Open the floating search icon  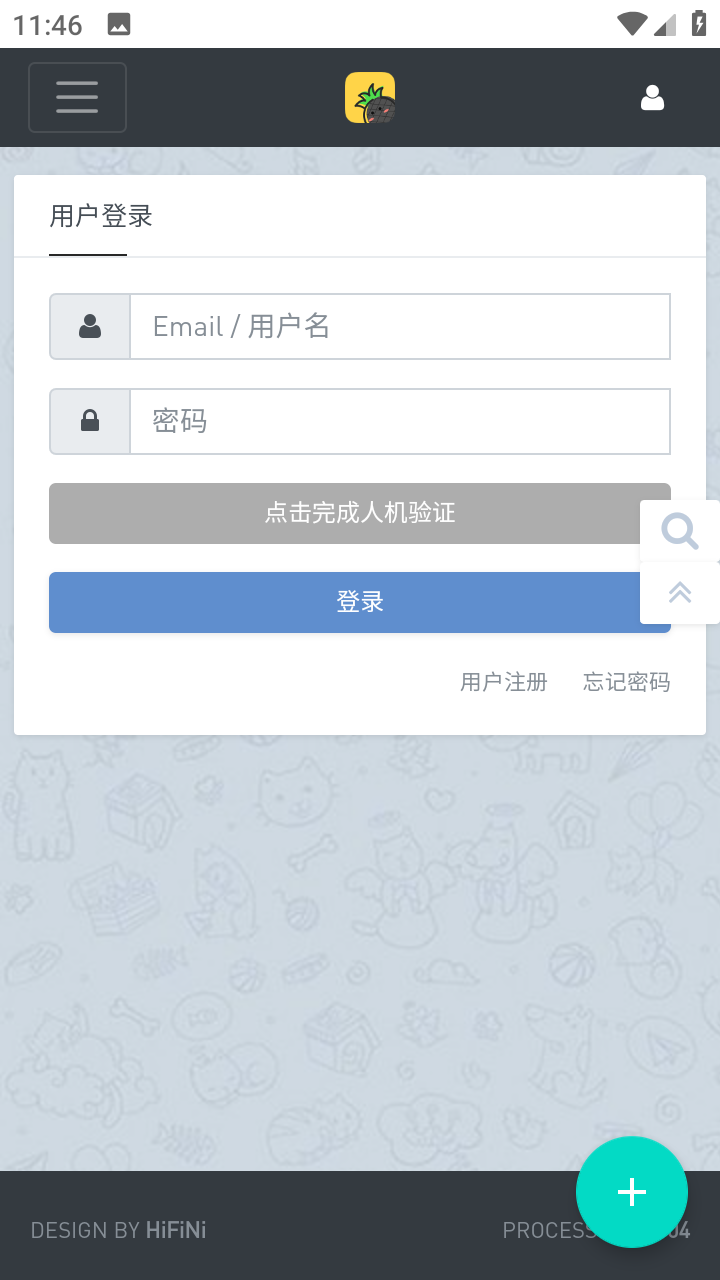(x=680, y=531)
